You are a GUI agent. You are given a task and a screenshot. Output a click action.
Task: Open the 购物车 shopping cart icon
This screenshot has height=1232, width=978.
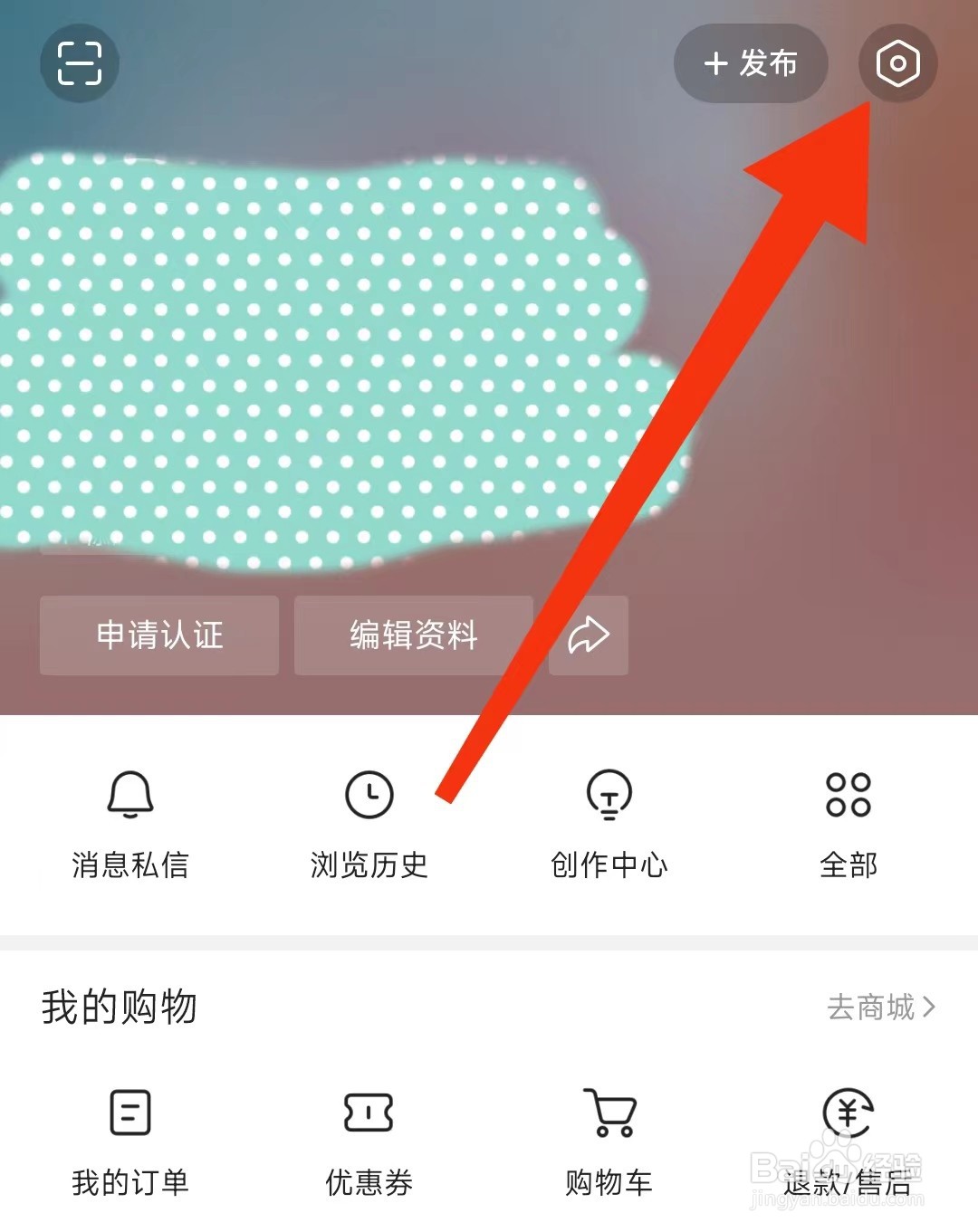609,1112
